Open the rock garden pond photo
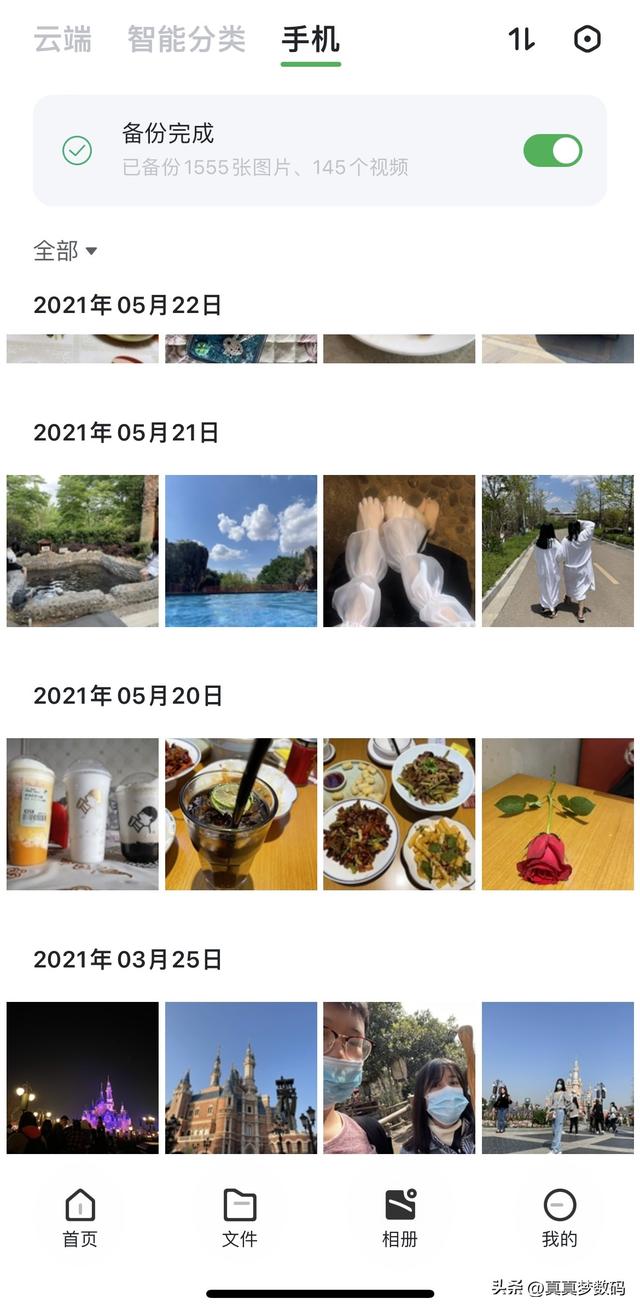640x1310 pixels. 82,551
